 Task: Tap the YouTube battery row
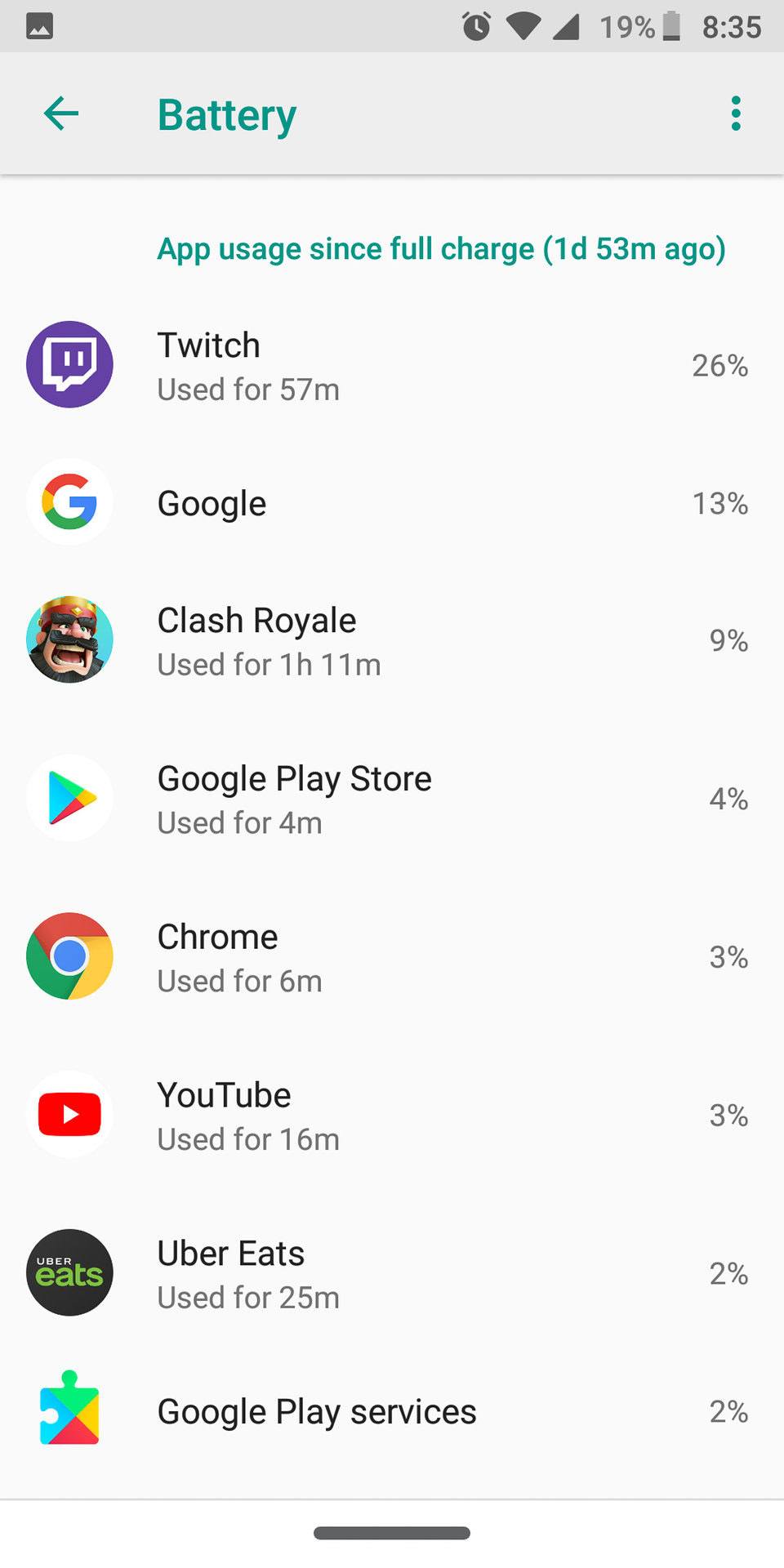click(x=392, y=1116)
